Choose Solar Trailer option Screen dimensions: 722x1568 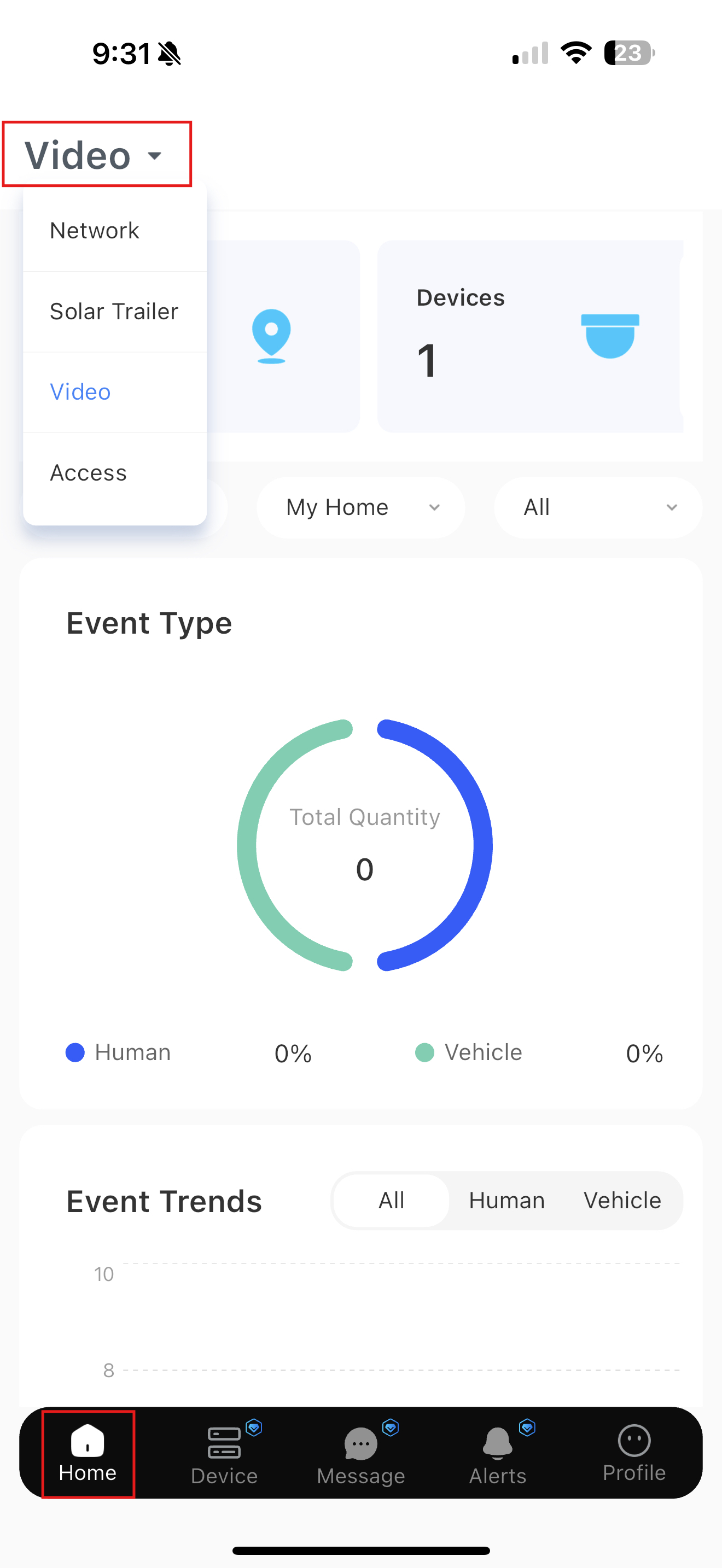114,312
